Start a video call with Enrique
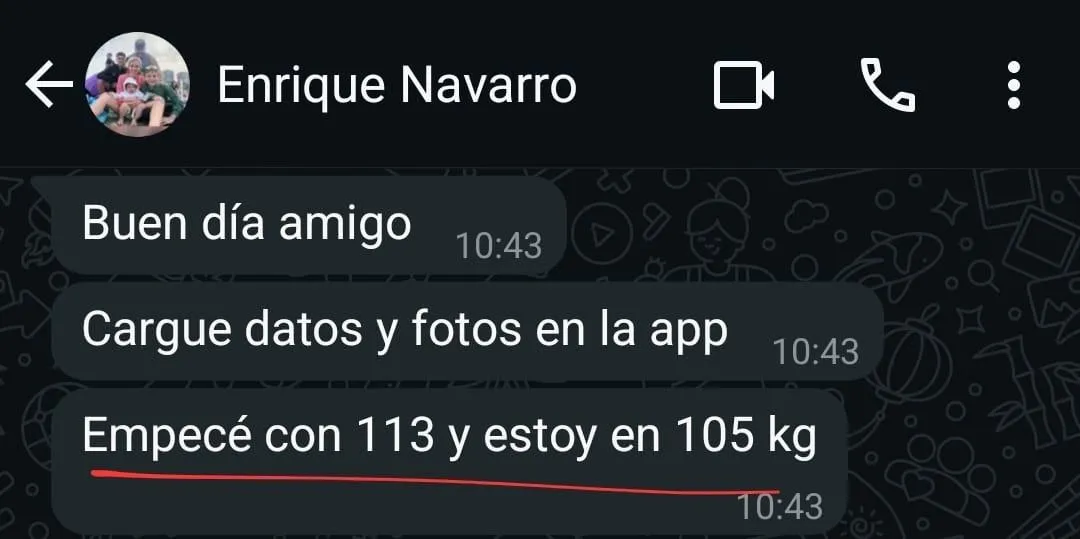The image size is (1080, 539). (744, 86)
